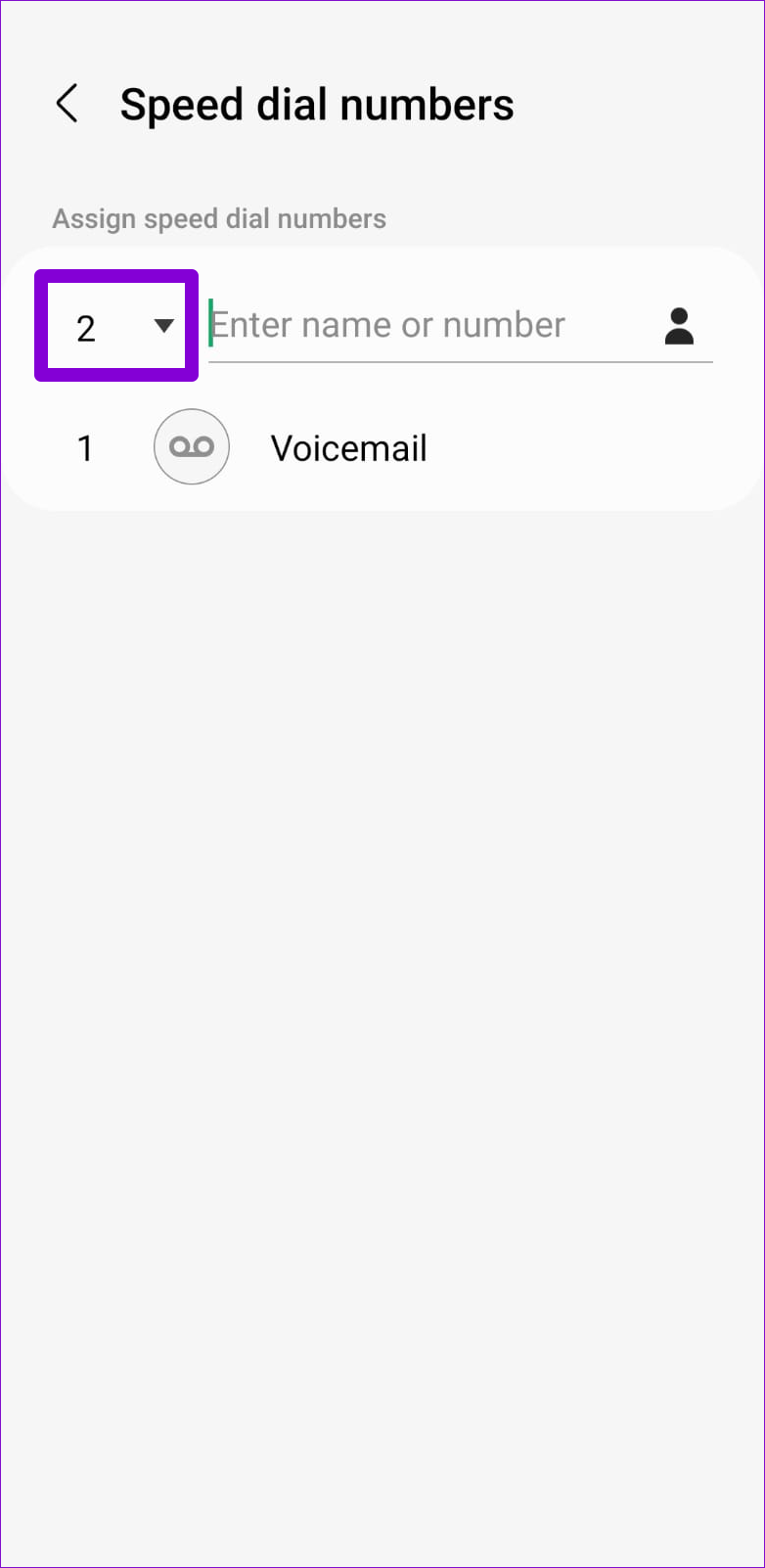Open the contacts picker icon
The height and width of the screenshot is (1568, 765).
pos(679,325)
